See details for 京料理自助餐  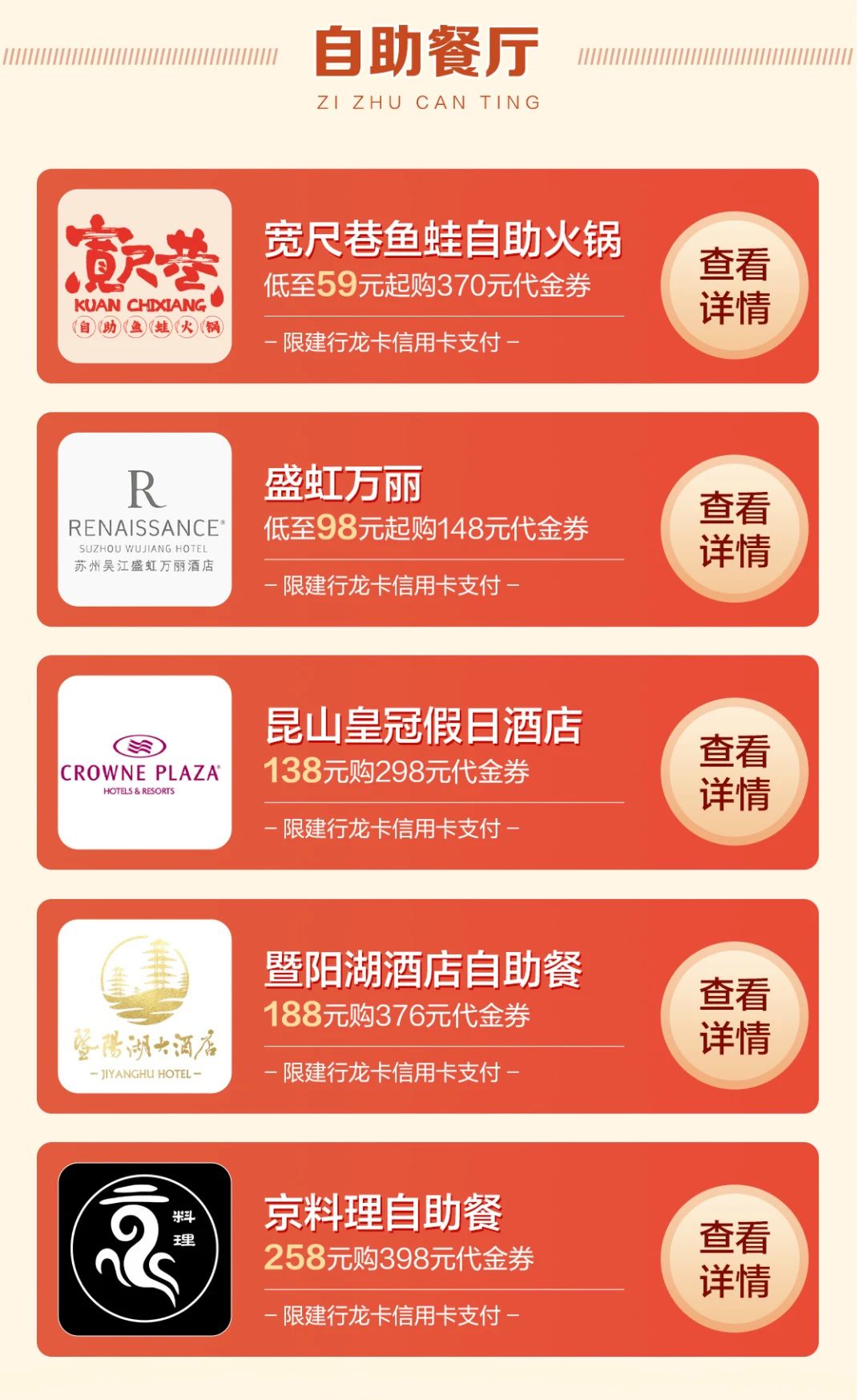(734, 1258)
